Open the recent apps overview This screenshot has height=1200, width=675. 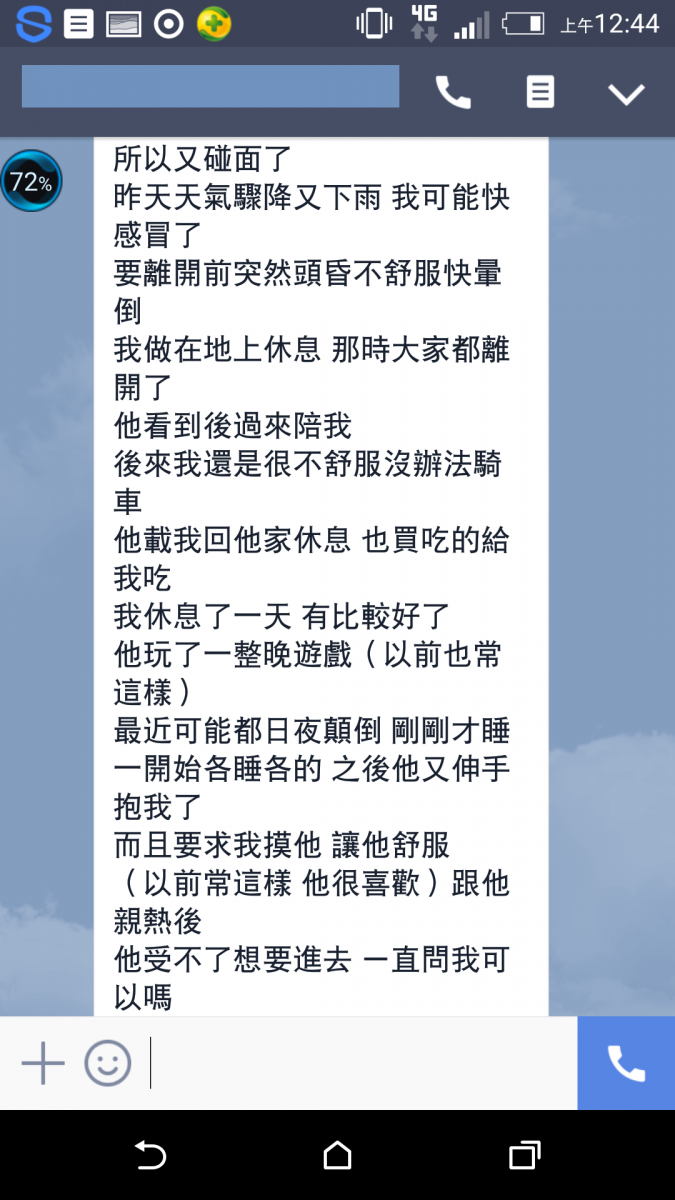(524, 1155)
